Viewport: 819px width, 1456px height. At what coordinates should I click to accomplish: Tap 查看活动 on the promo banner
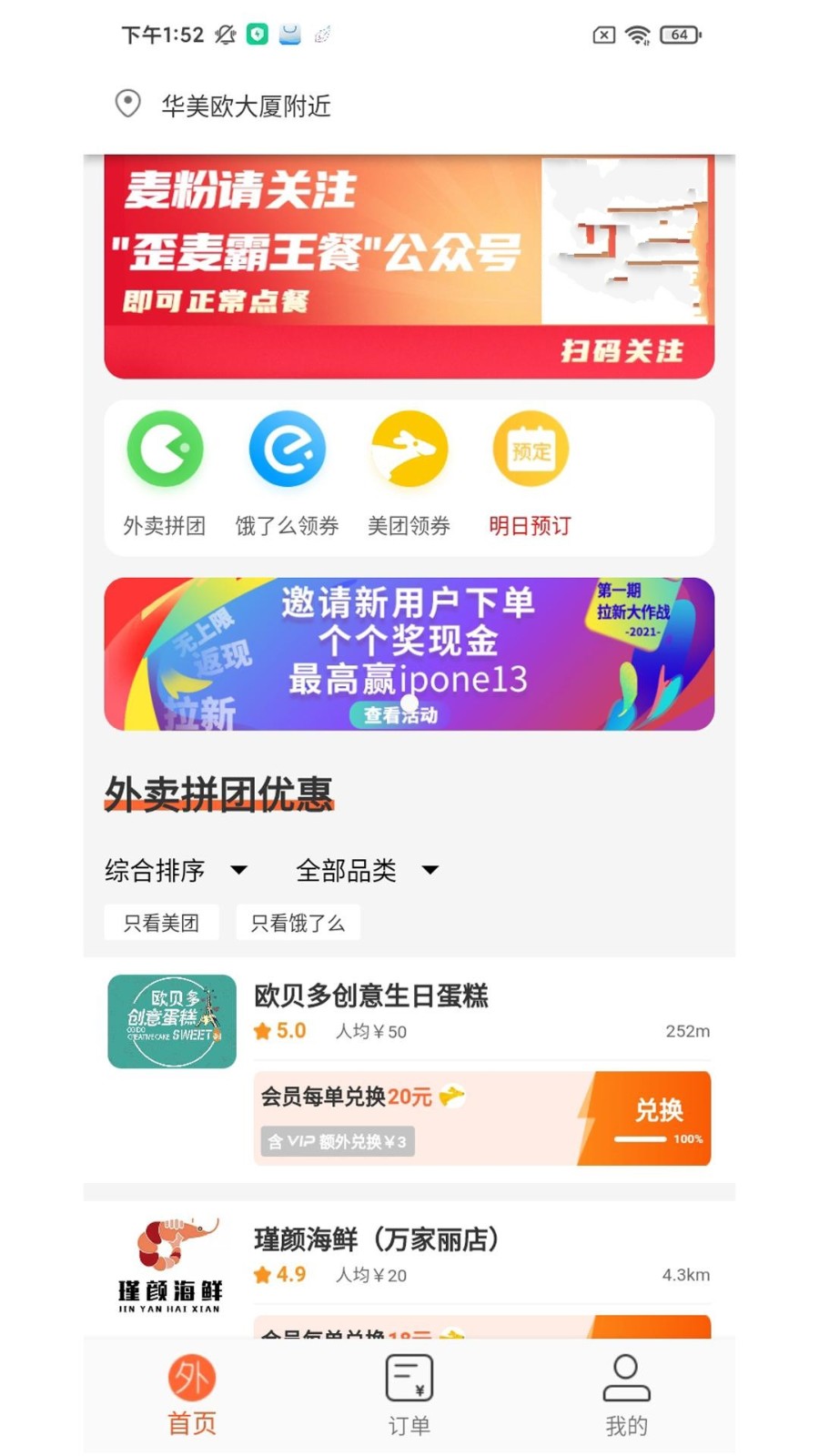[399, 715]
